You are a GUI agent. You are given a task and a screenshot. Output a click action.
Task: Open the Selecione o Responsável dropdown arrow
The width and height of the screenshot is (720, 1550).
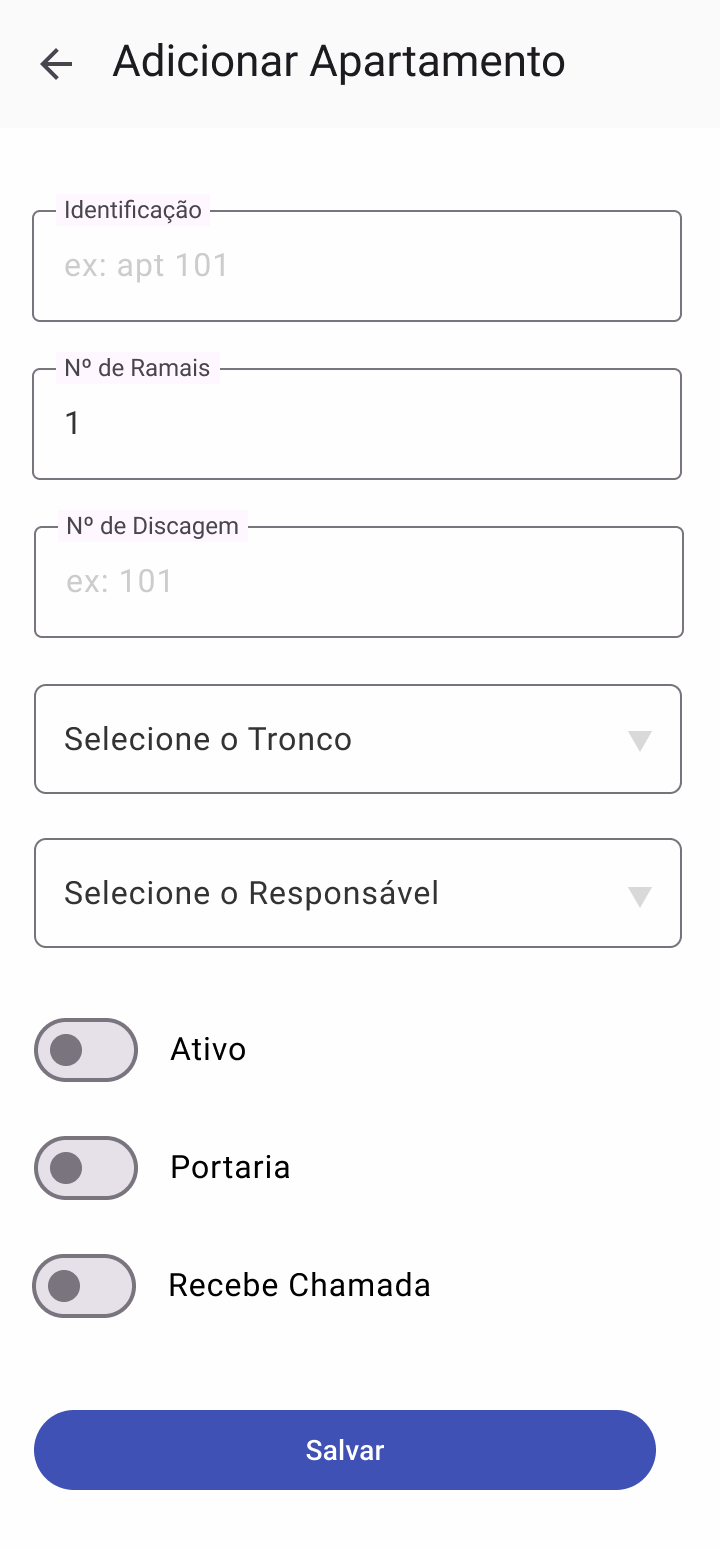[x=641, y=893]
